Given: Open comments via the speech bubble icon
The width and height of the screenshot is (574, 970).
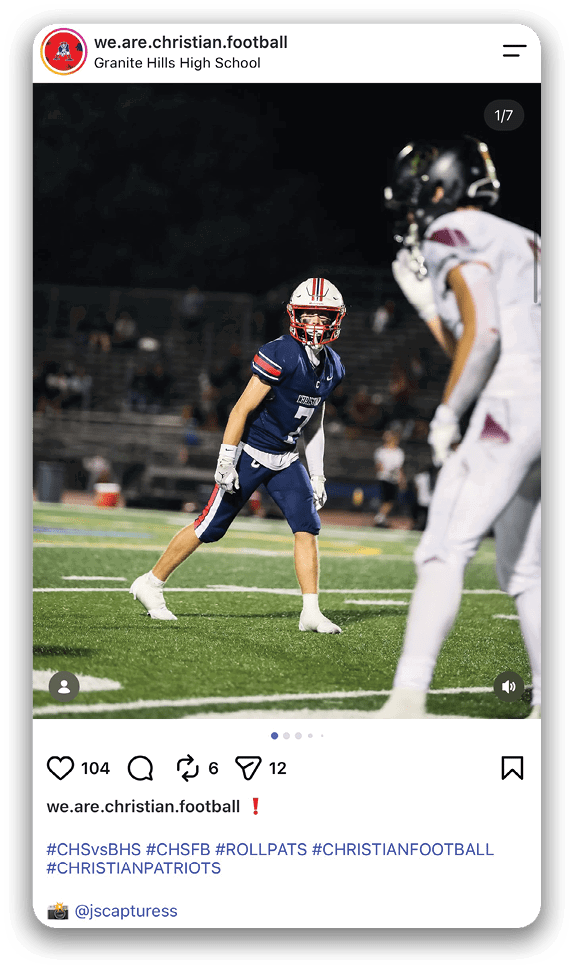Looking at the screenshot, I should [140, 768].
